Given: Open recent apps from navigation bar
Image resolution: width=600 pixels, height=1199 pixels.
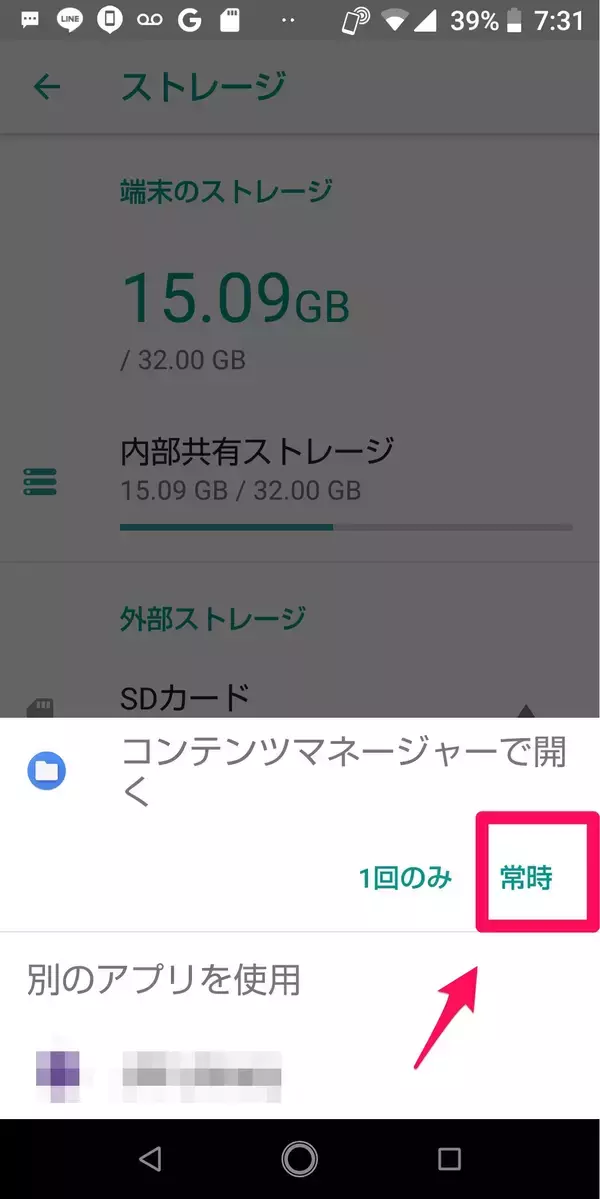Looking at the screenshot, I should (x=449, y=1158).
